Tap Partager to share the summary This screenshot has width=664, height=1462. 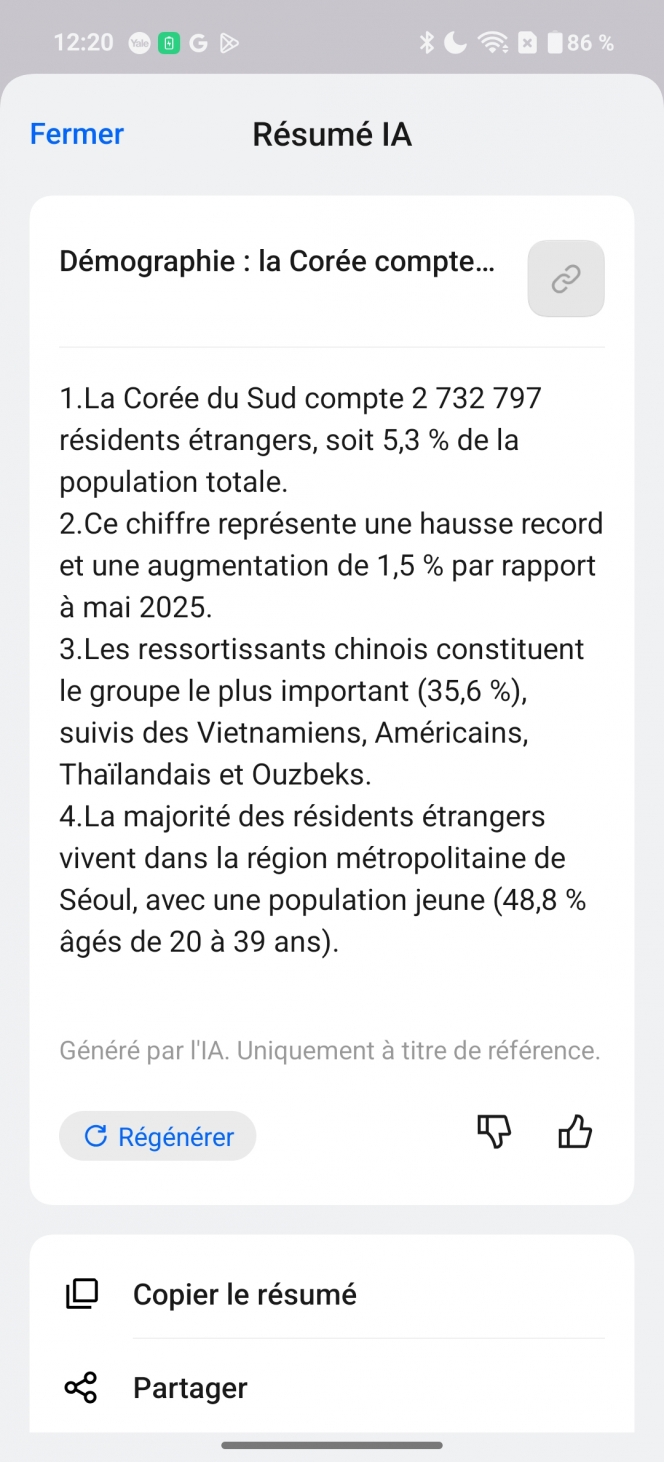(x=190, y=1388)
